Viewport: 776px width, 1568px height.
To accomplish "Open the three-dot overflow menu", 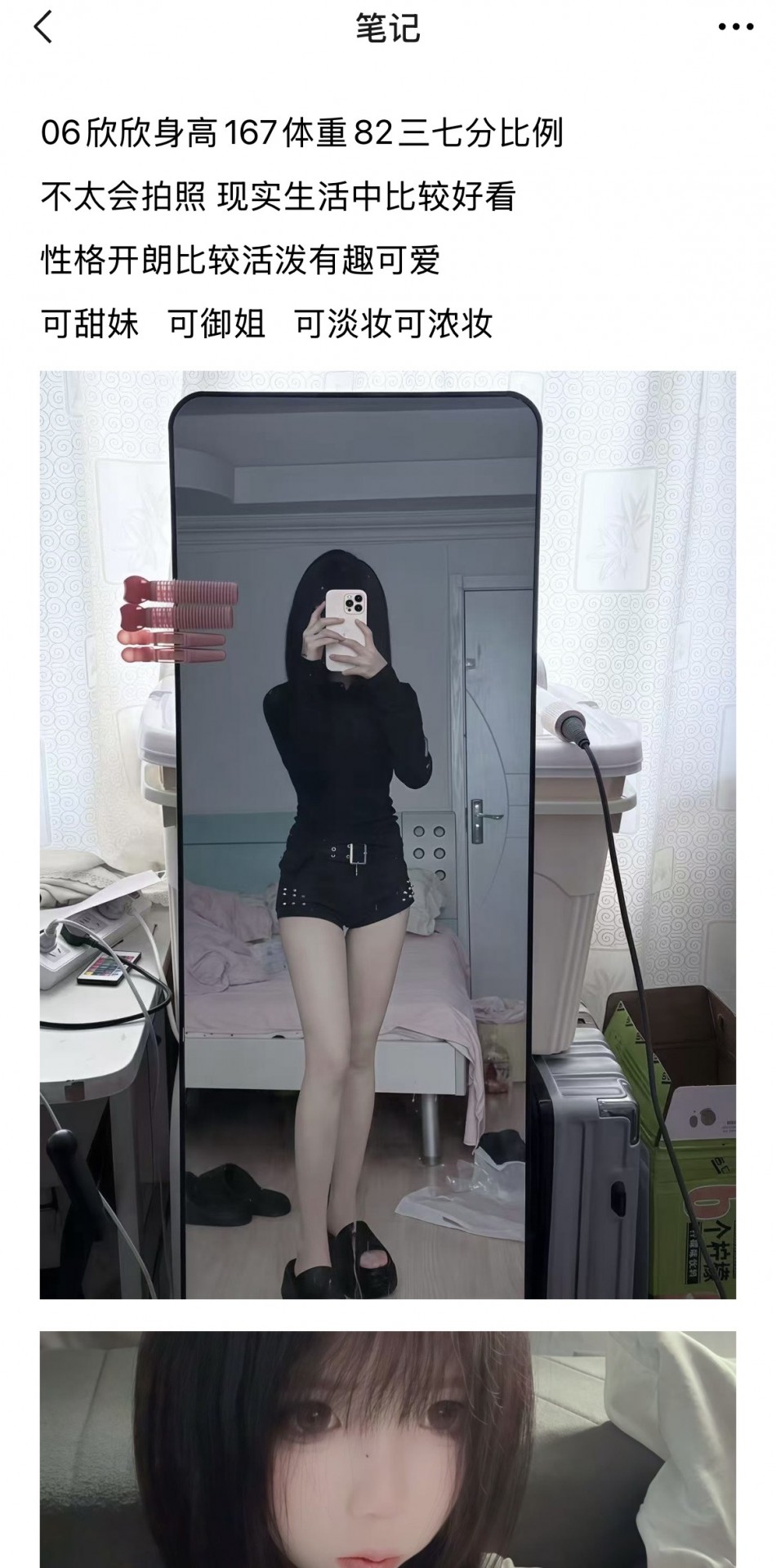I will (735, 27).
